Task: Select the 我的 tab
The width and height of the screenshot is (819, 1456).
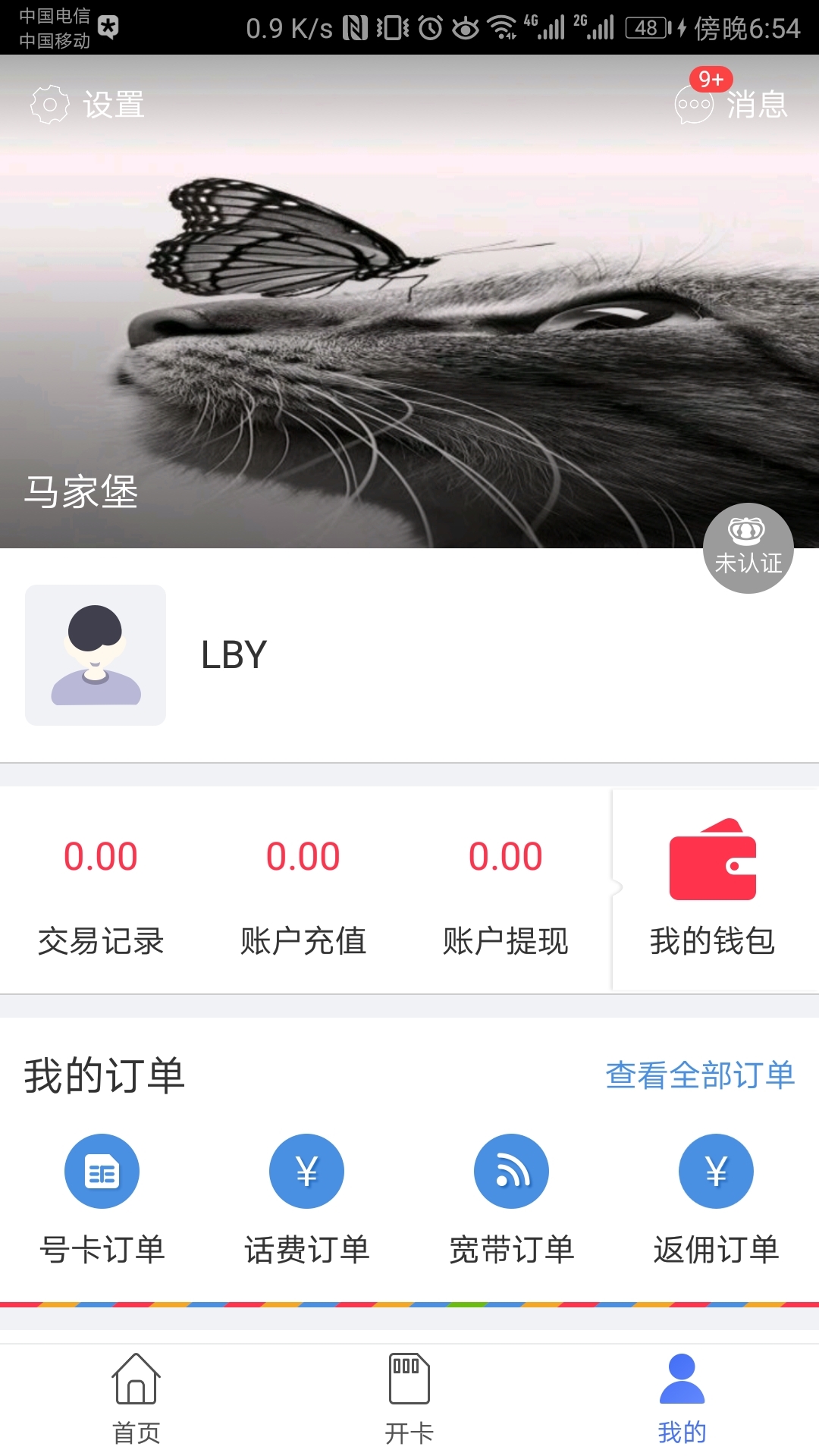Action: click(x=682, y=1399)
